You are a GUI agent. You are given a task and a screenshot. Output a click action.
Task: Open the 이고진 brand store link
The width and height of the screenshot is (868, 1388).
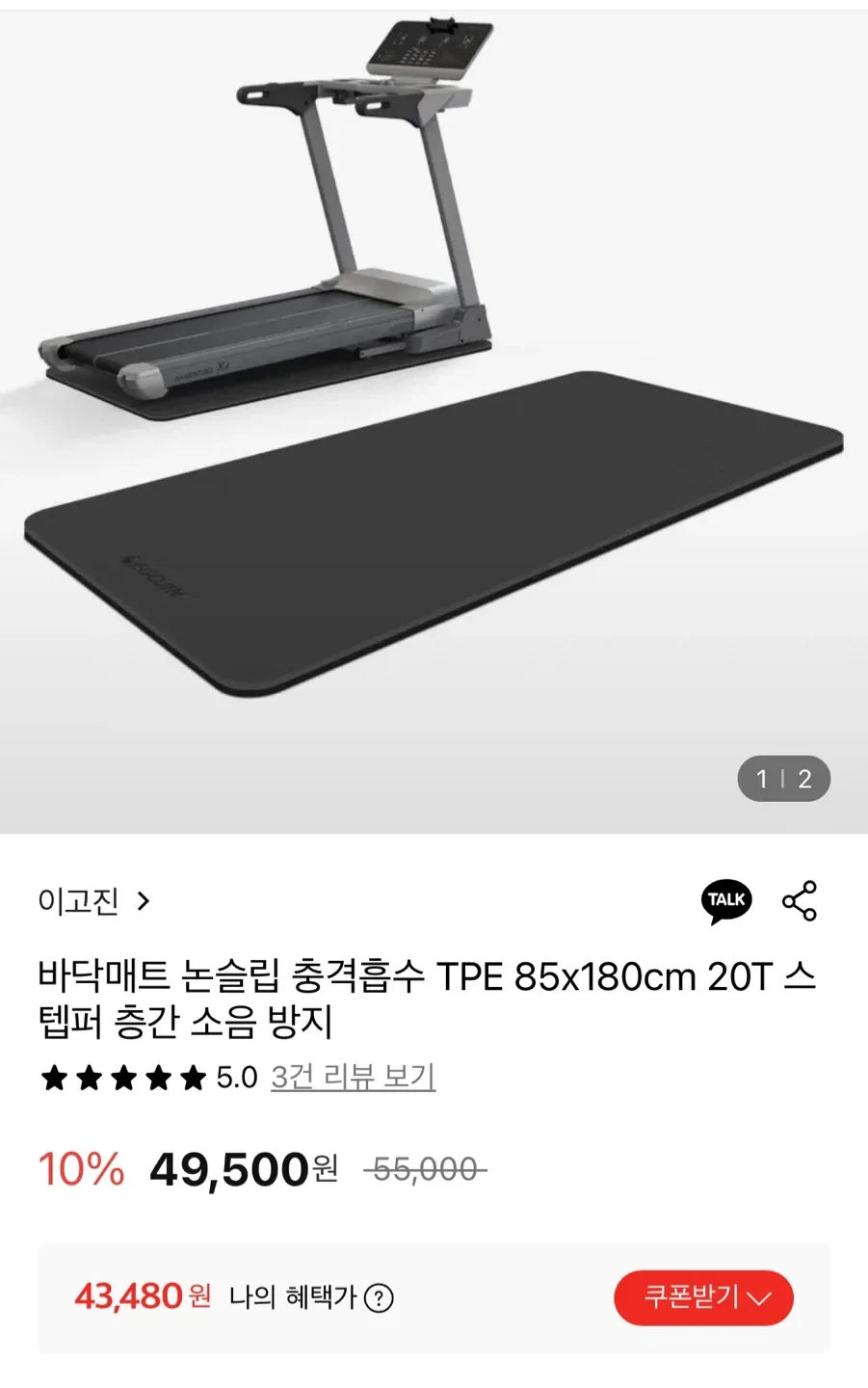(x=93, y=901)
